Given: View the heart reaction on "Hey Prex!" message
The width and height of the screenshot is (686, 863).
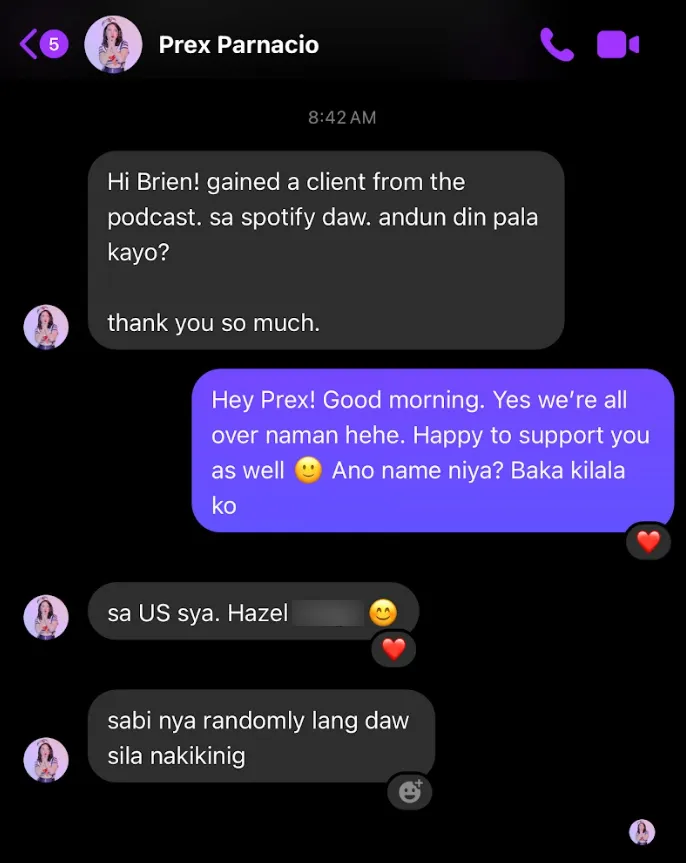Looking at the screenshot, I should (x=648, y=542).
